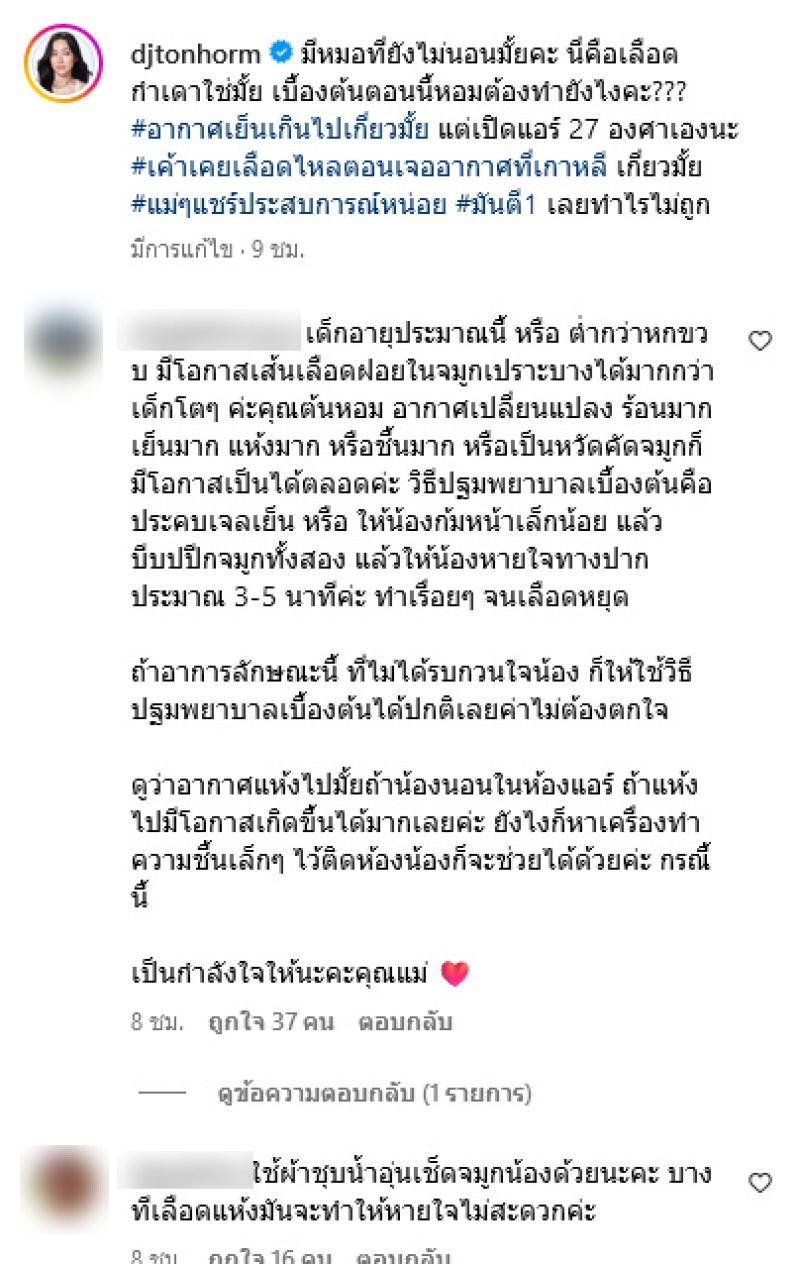View who liked via ถูกใจ 37 คน
800x1264 pixels.
coord(269,1022)
